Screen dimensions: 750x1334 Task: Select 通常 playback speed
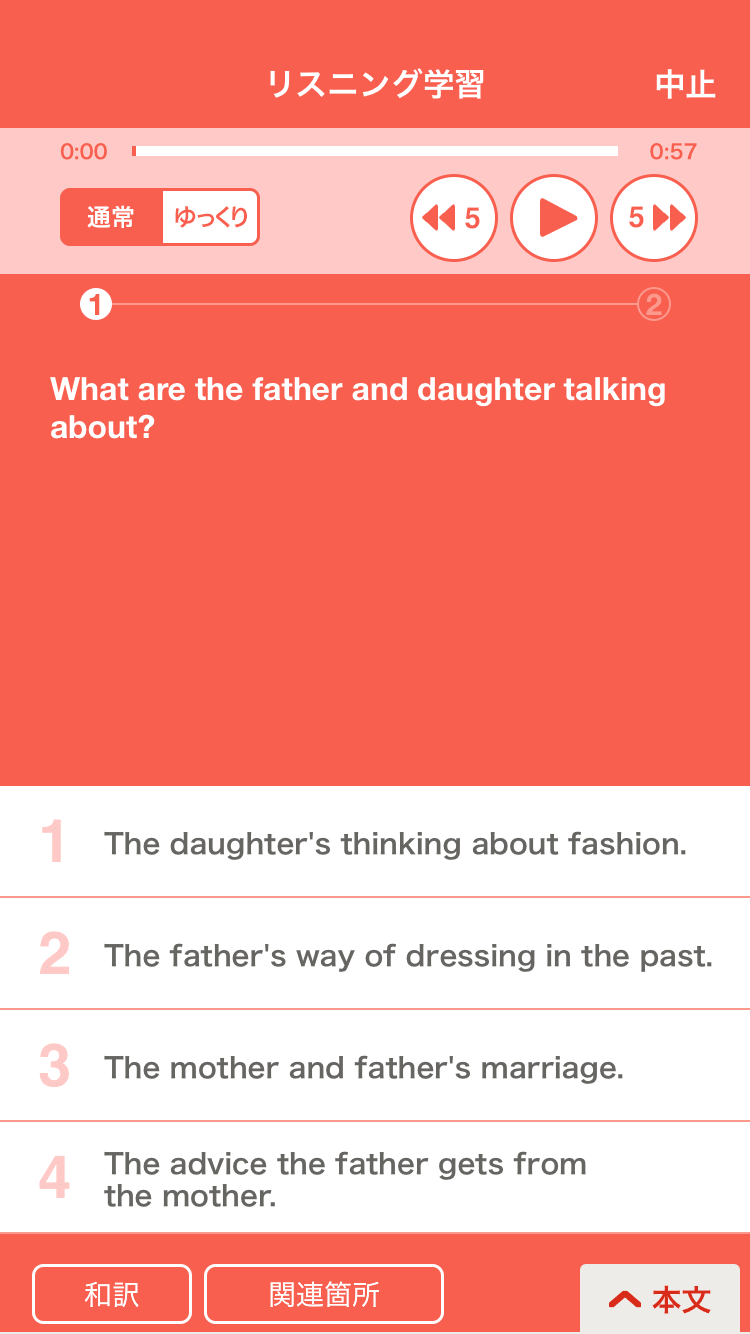point(111,217)
